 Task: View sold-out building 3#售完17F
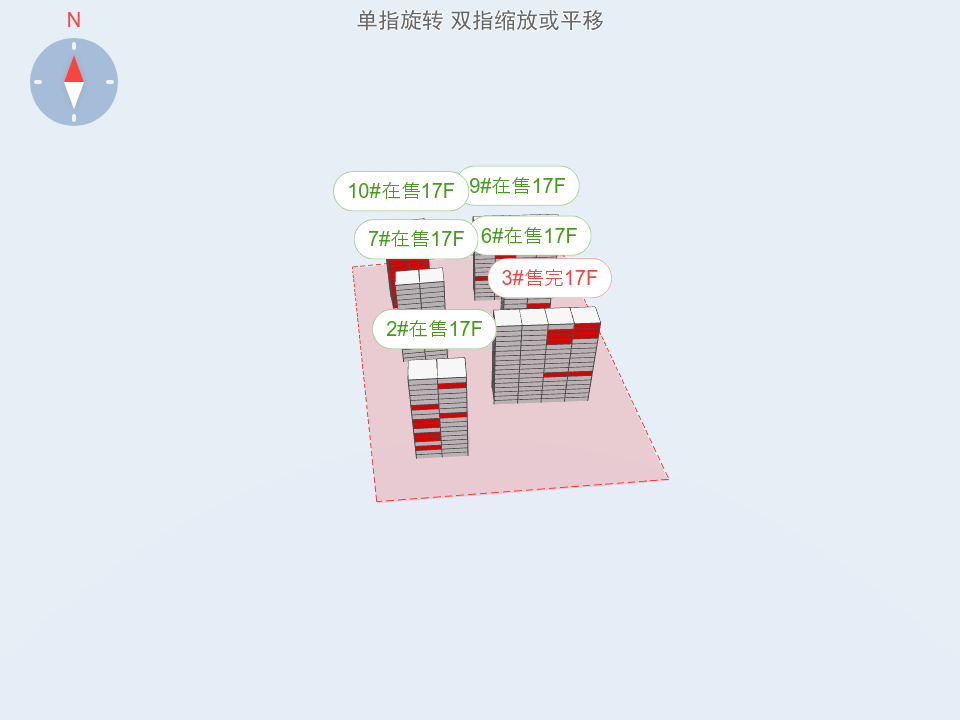pos(550,278)
